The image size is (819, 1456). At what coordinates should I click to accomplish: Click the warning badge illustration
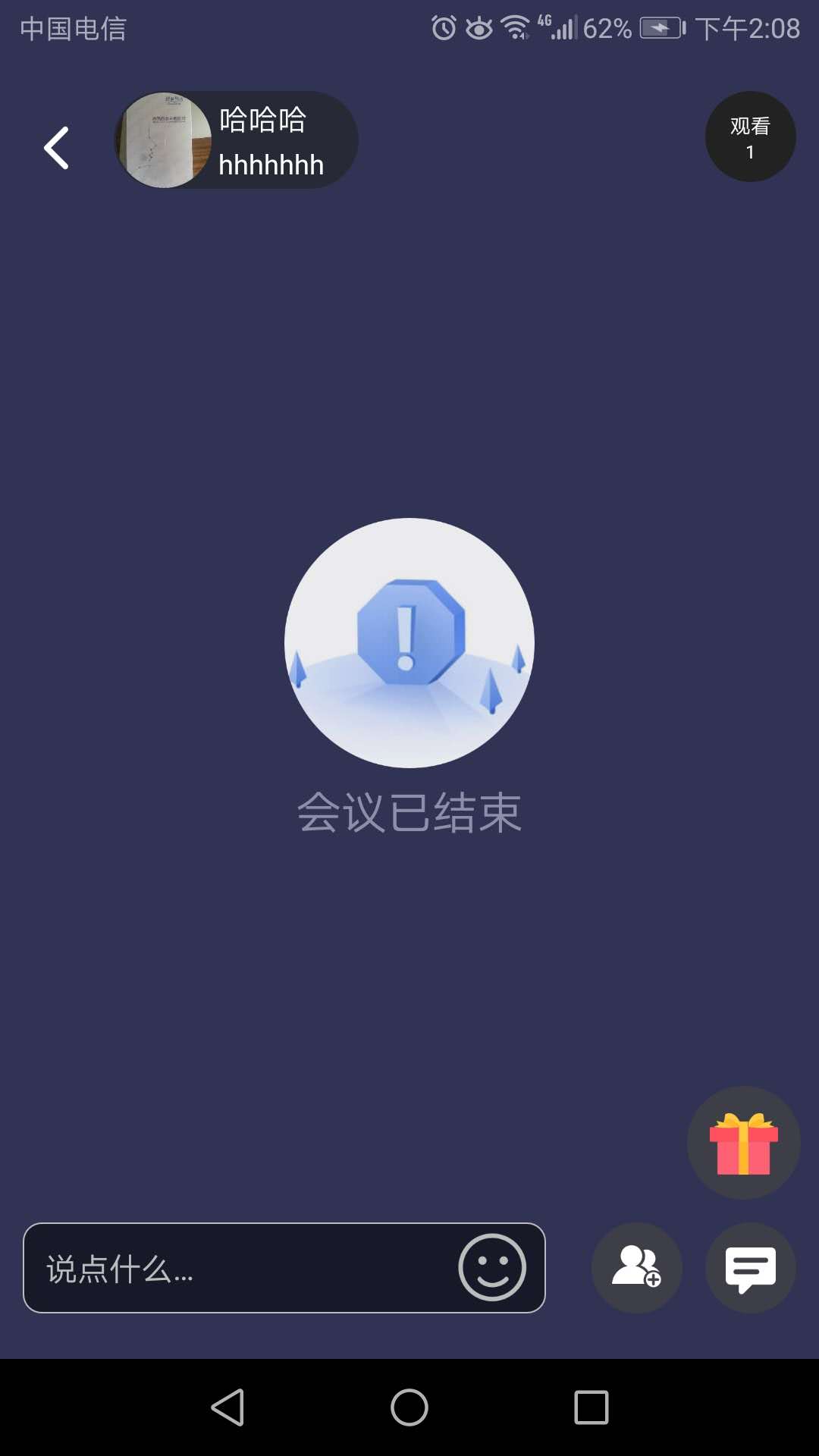(409, 641)
